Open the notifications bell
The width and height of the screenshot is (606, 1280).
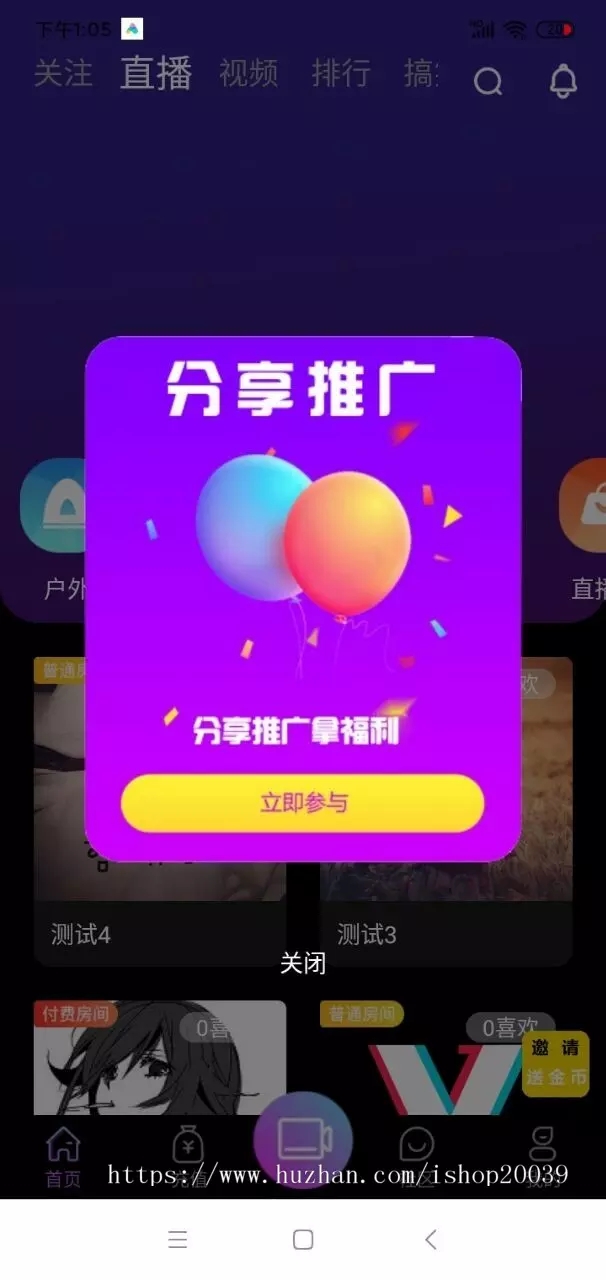pyautogui.click(x=564, y=81)
